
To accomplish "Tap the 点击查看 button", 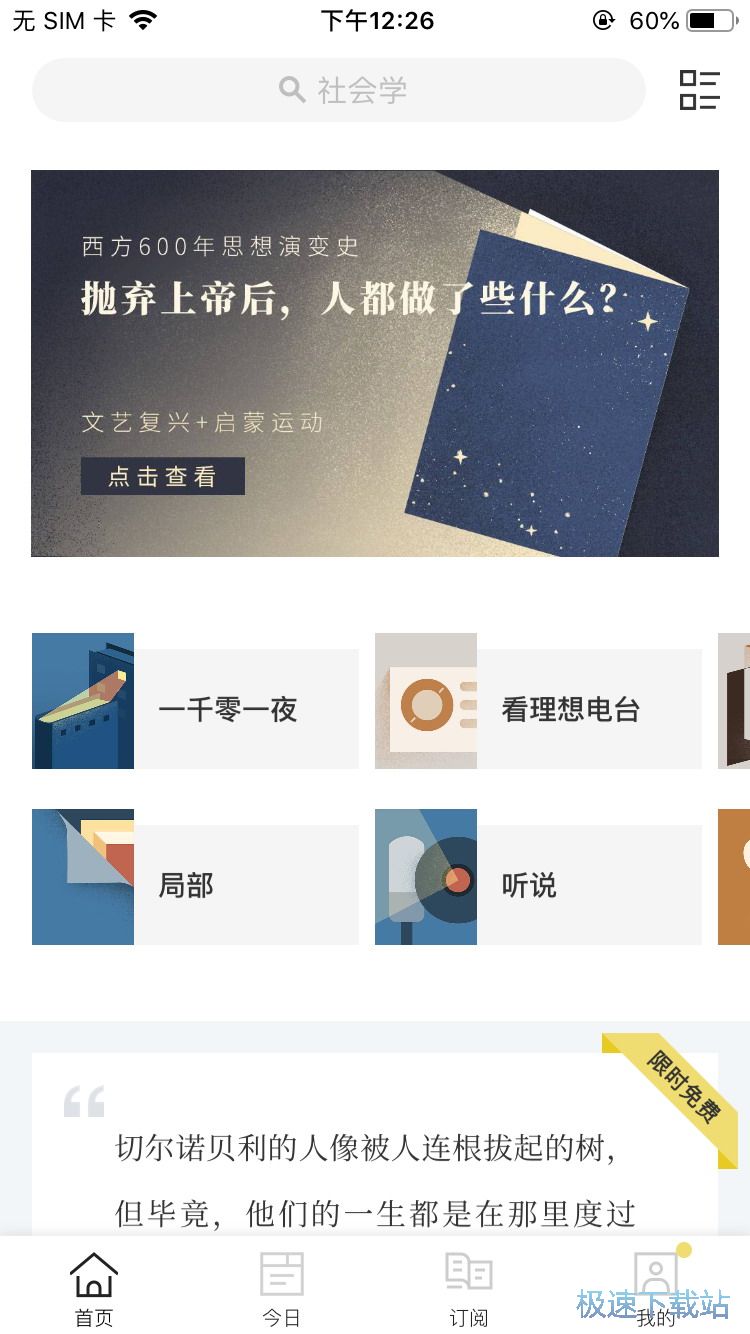I will [x=162, y=476].
